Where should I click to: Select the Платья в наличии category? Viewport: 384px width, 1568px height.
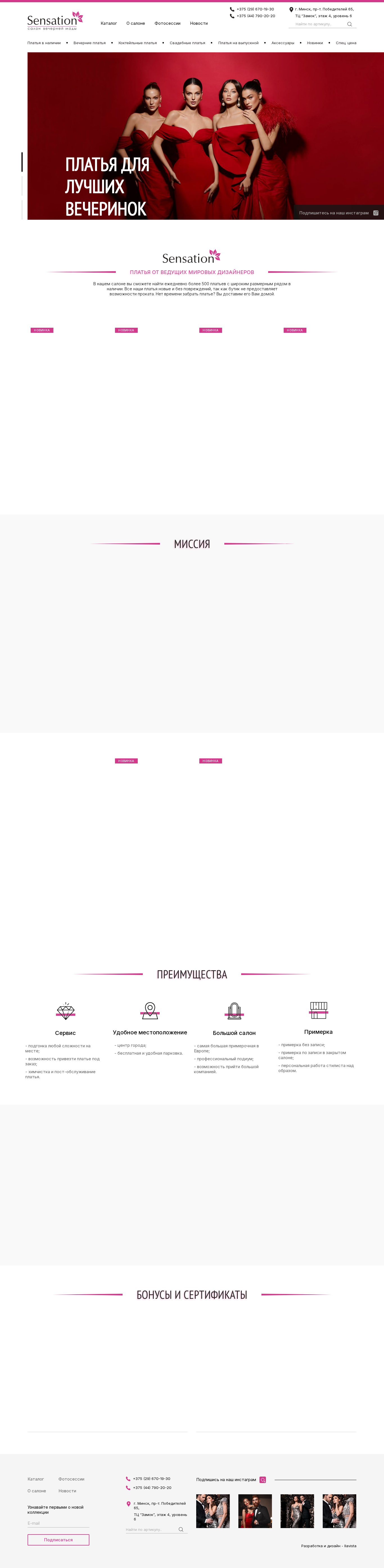click(x=44, y=43)
